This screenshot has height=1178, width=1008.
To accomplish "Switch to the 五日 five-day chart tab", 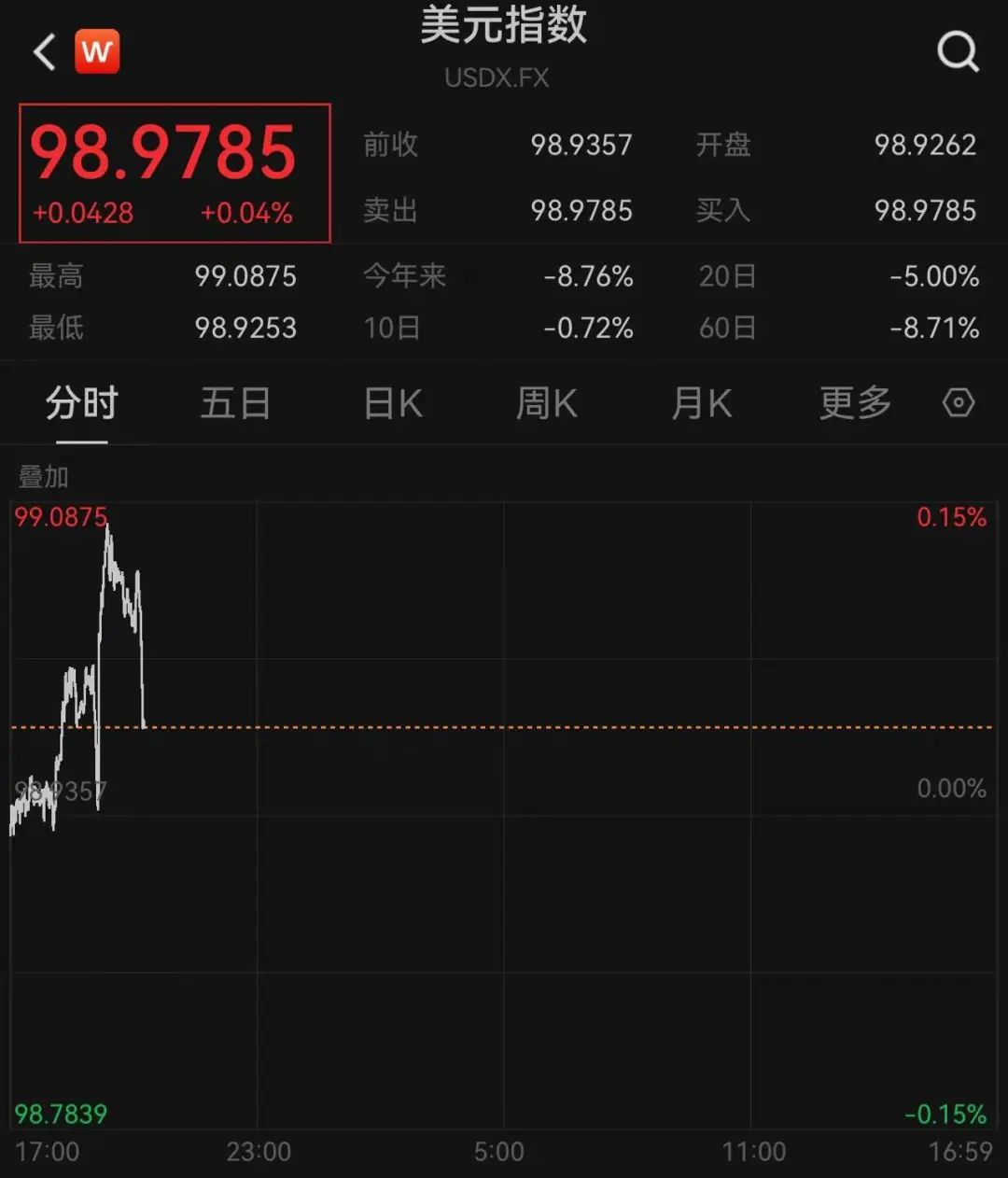I will [235, 402].
